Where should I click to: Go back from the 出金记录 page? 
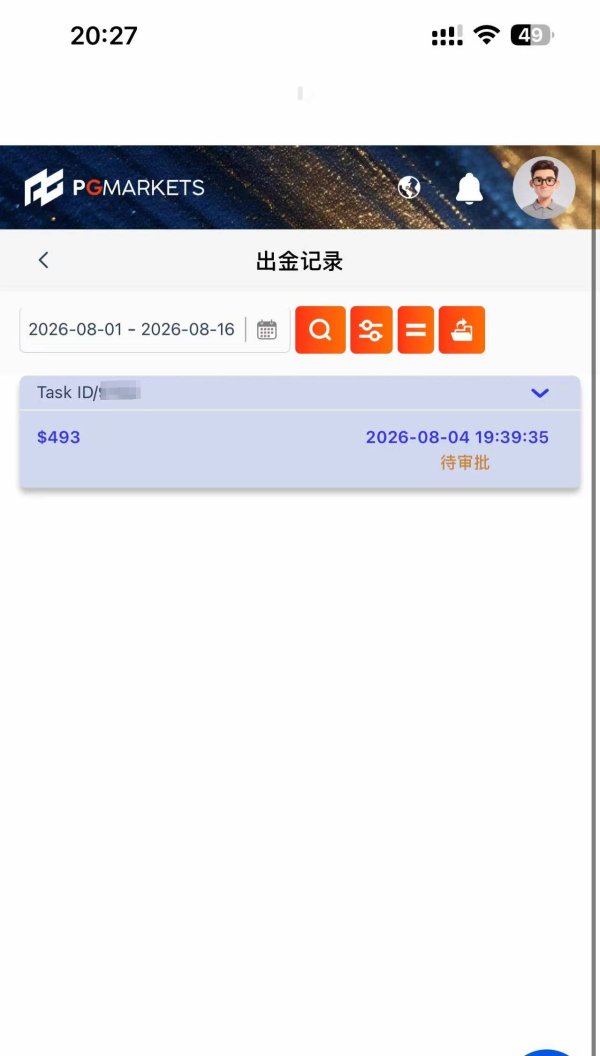[x=44, y=260]
